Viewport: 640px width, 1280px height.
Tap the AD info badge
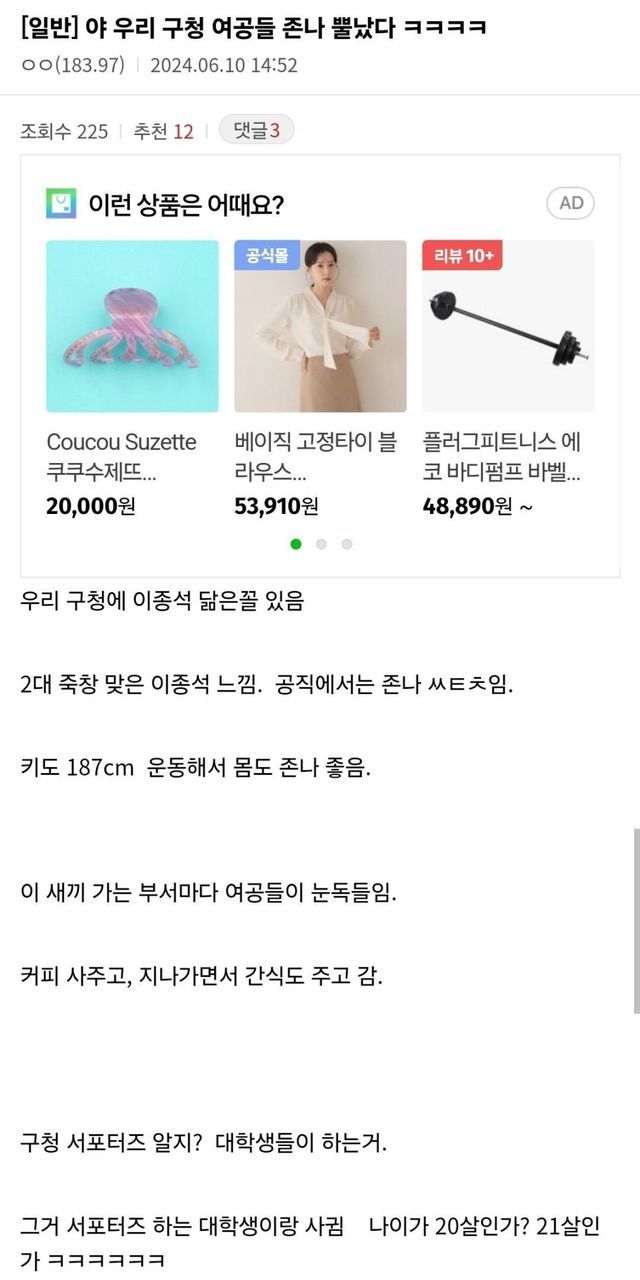570,203
